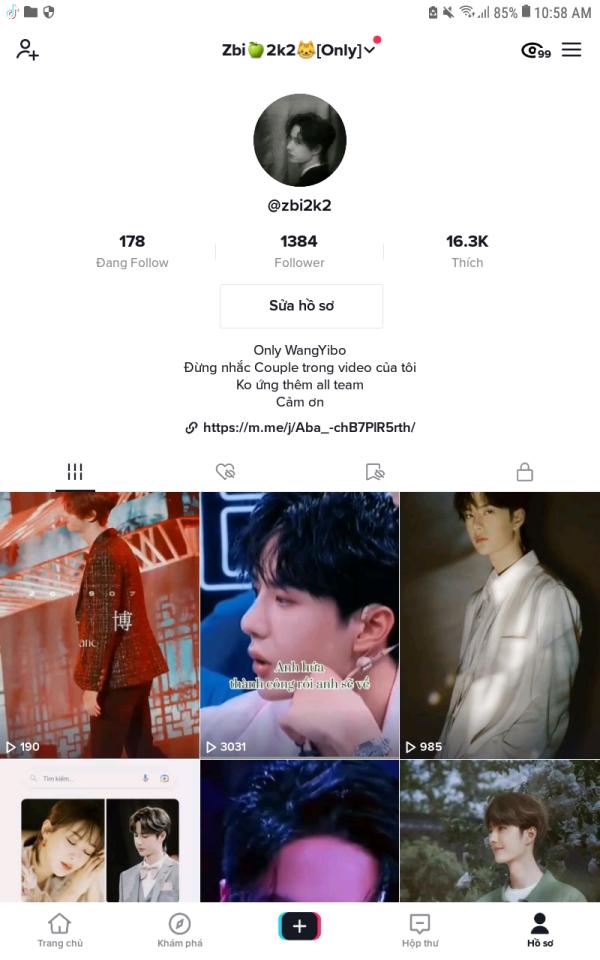
Task: Open Hộp thư inbox
Action: (420, 930)
